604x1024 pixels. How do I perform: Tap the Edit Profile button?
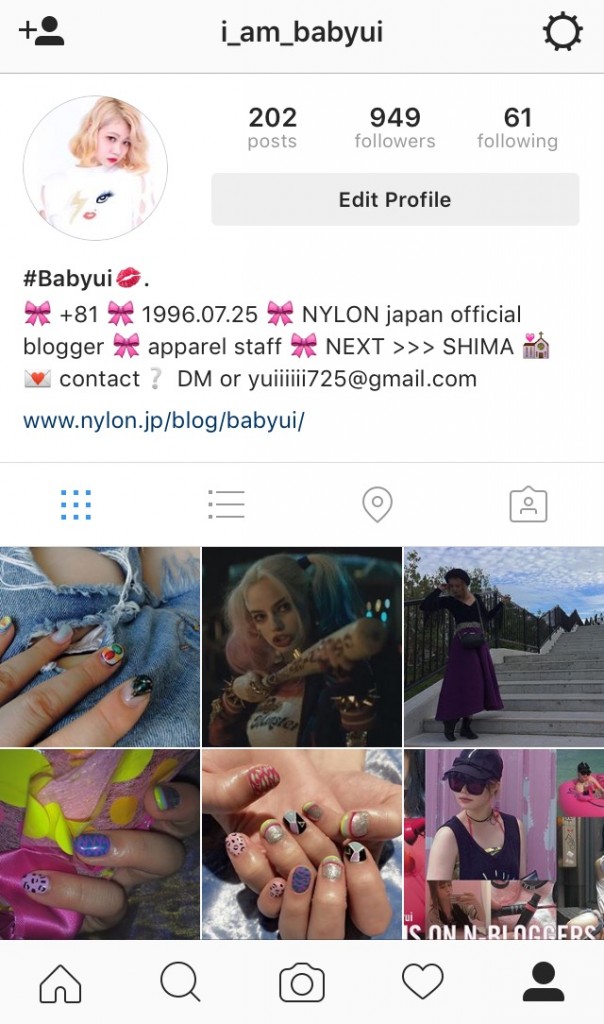395,199
